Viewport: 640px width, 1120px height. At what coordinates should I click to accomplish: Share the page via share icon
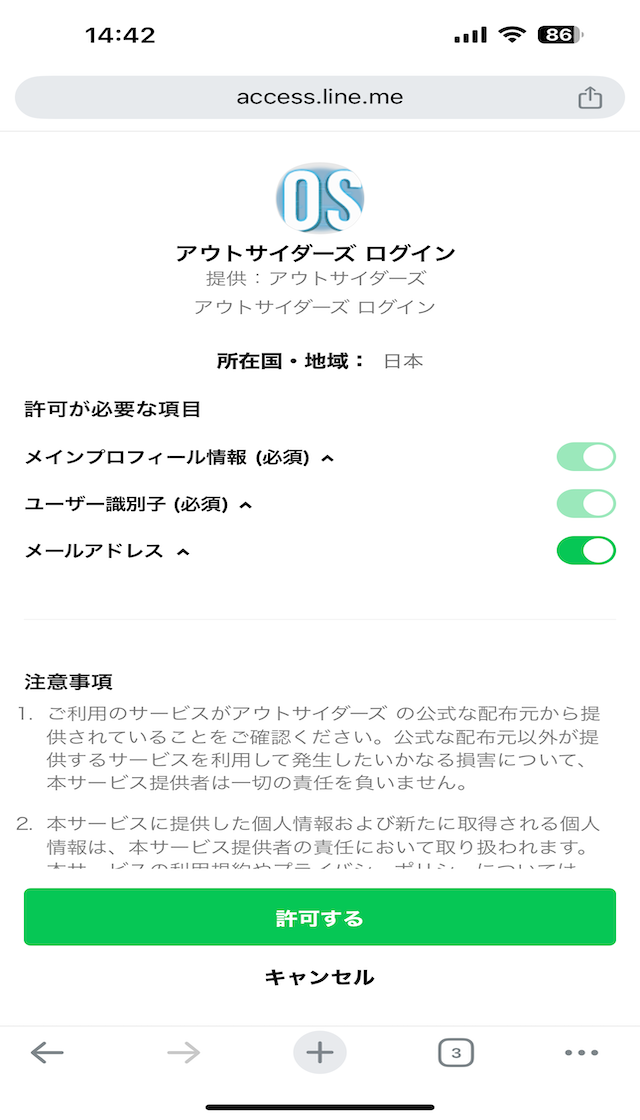click(x=590, y=98)
